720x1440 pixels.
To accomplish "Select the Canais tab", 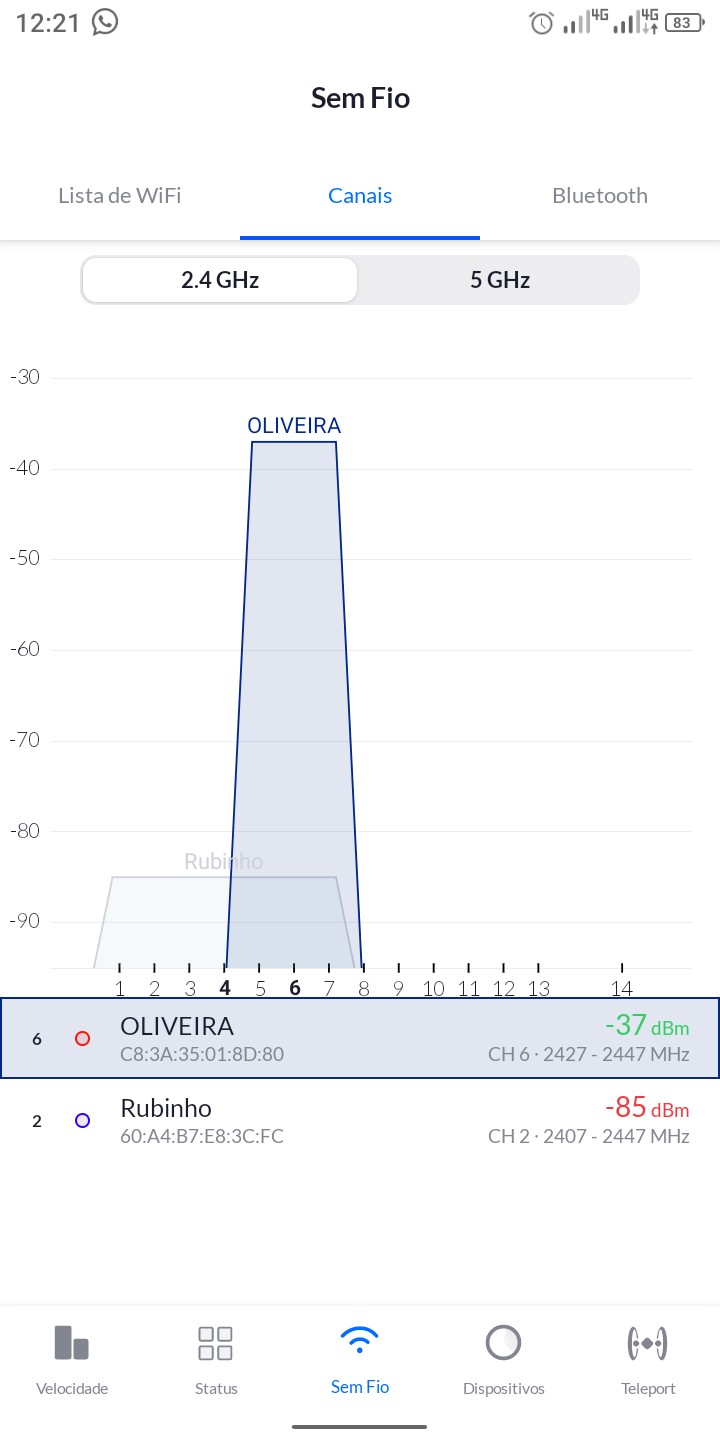I will click(x=360, y=196).
